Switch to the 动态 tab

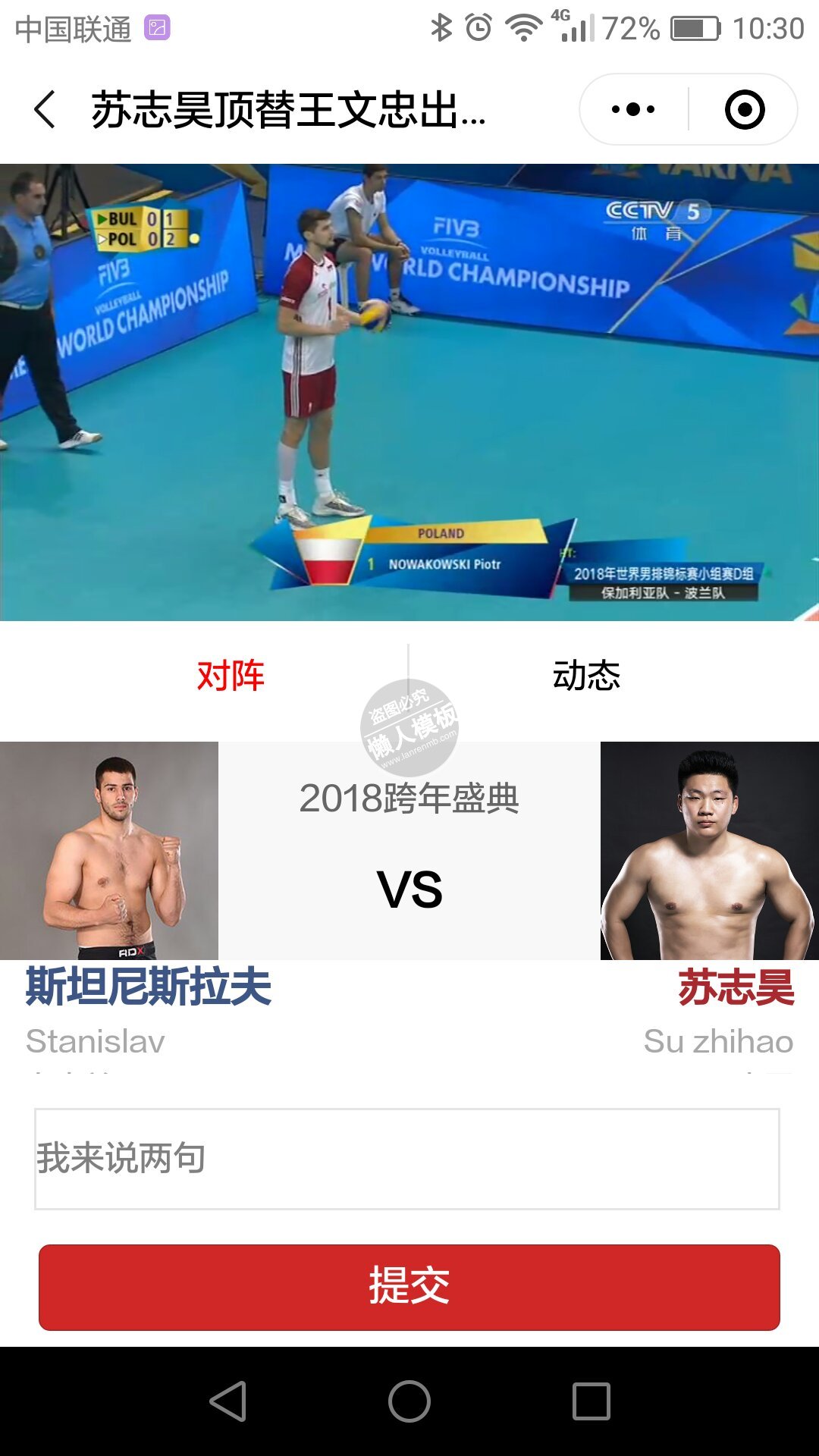click(586, 675)
